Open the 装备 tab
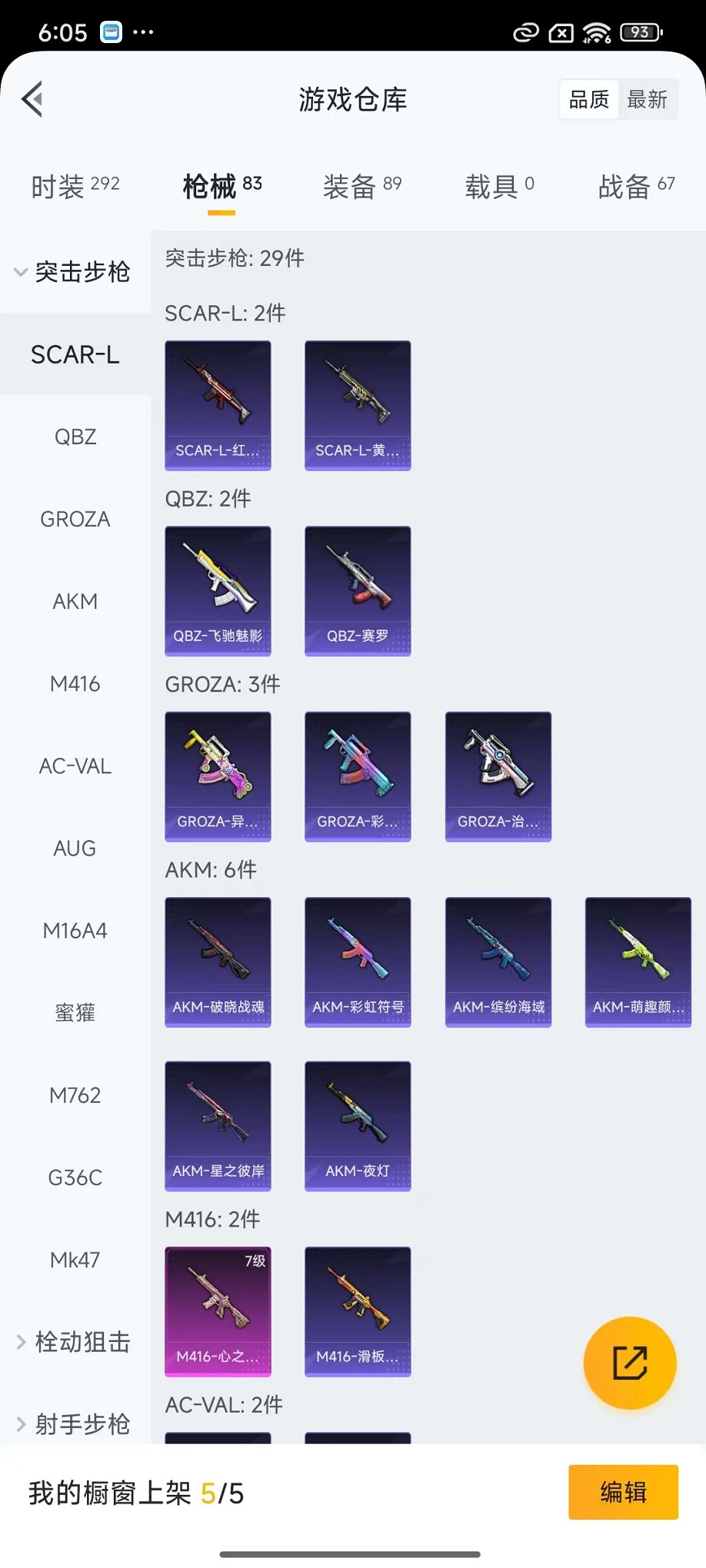Image resolution: width=706 pixels, height=1568 pixels. [361, 186]
